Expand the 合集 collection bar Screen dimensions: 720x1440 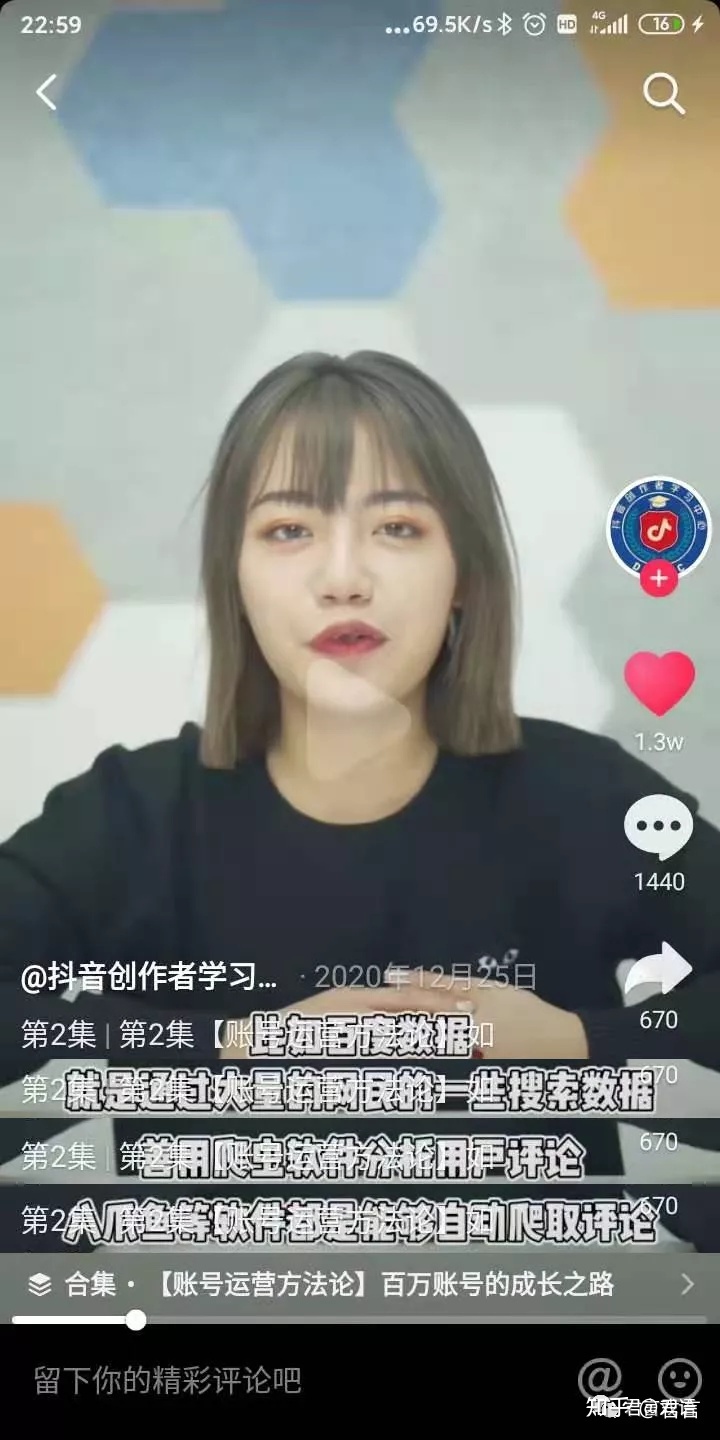point(360,1287)
